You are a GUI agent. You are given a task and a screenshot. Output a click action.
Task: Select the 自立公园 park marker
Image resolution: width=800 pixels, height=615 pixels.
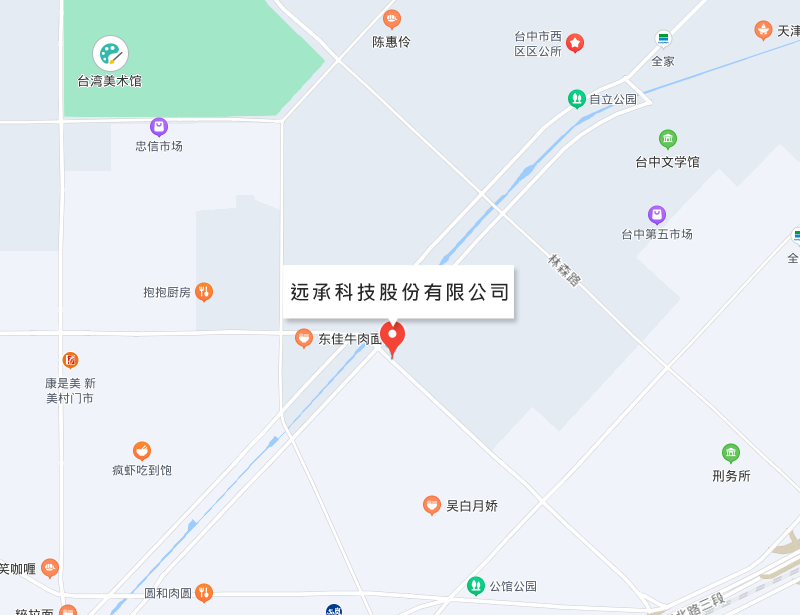click(577, 99)
